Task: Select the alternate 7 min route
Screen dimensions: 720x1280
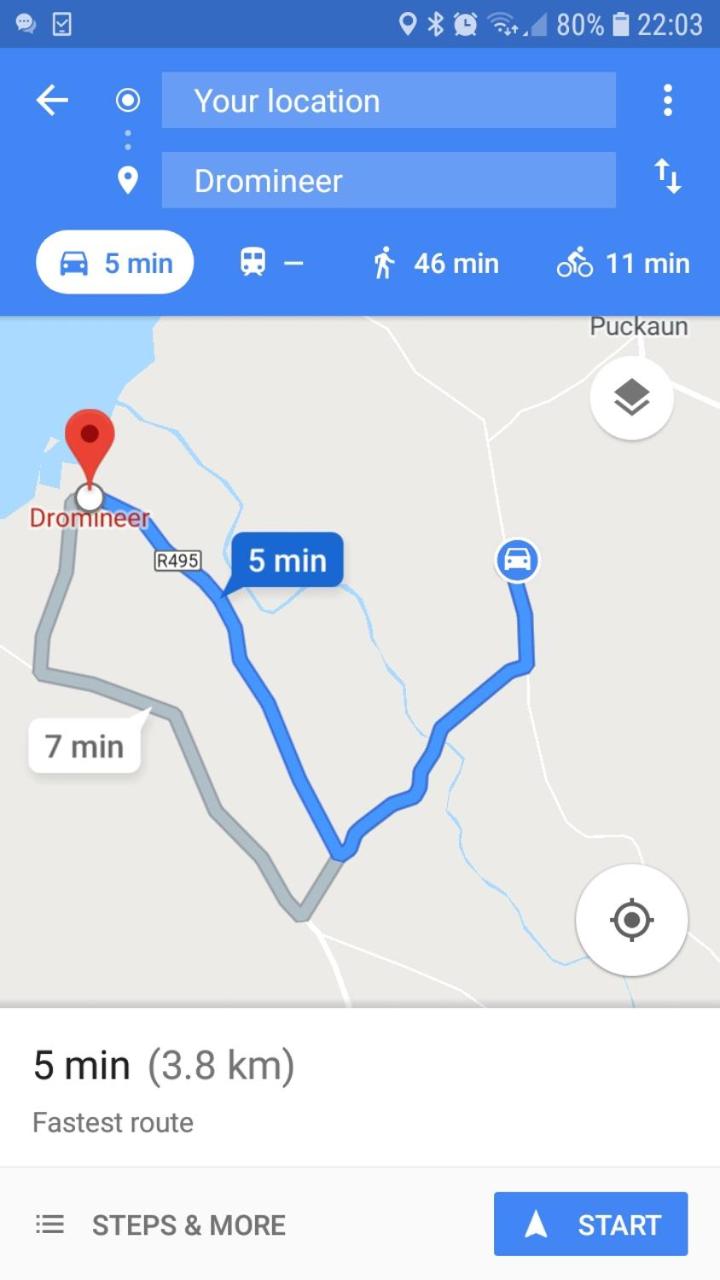Action: [85, 745]
